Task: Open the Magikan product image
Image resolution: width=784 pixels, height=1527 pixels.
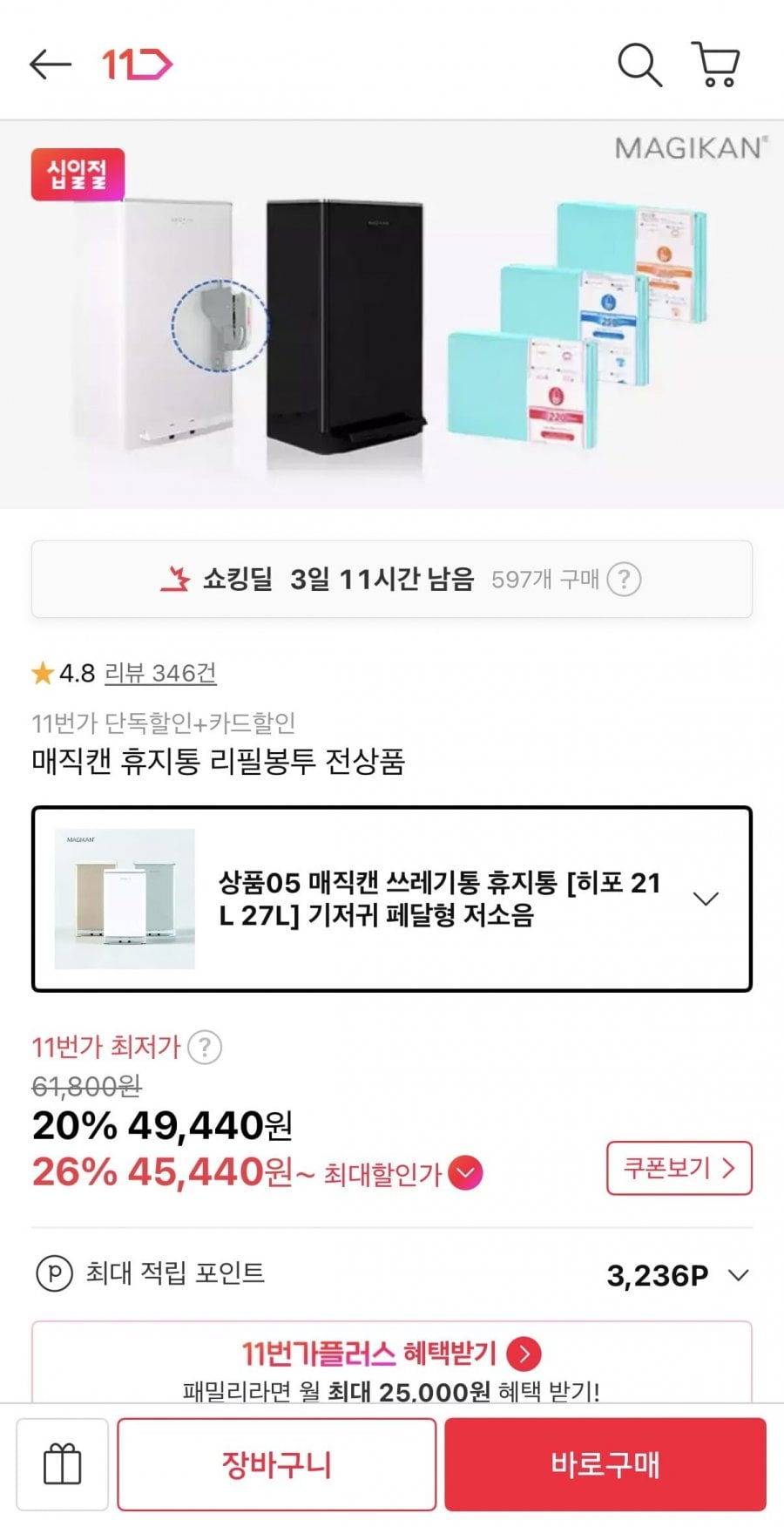Action: pyautogui.click(x=392, y=315)
